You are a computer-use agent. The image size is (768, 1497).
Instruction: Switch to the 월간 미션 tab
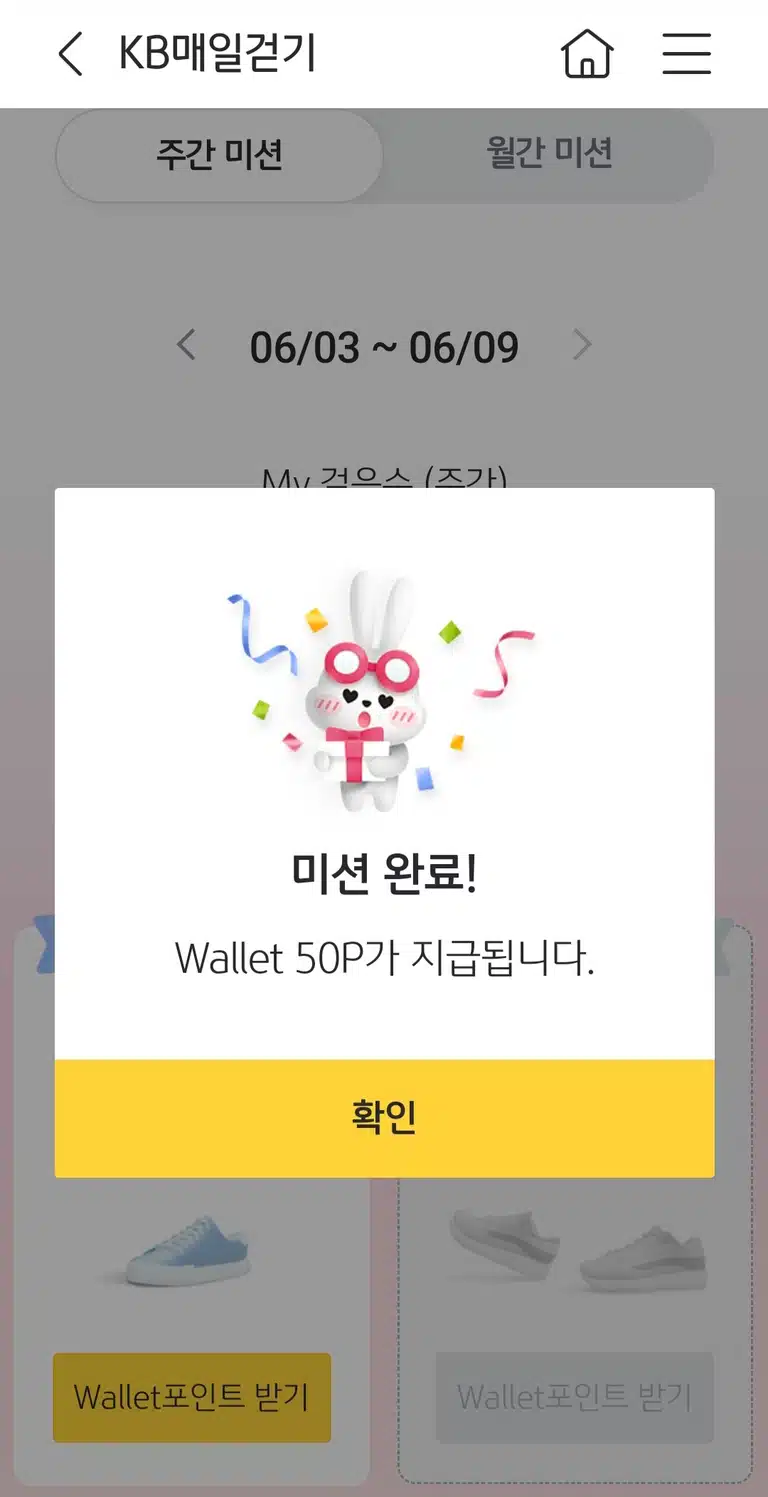[549, 154]
